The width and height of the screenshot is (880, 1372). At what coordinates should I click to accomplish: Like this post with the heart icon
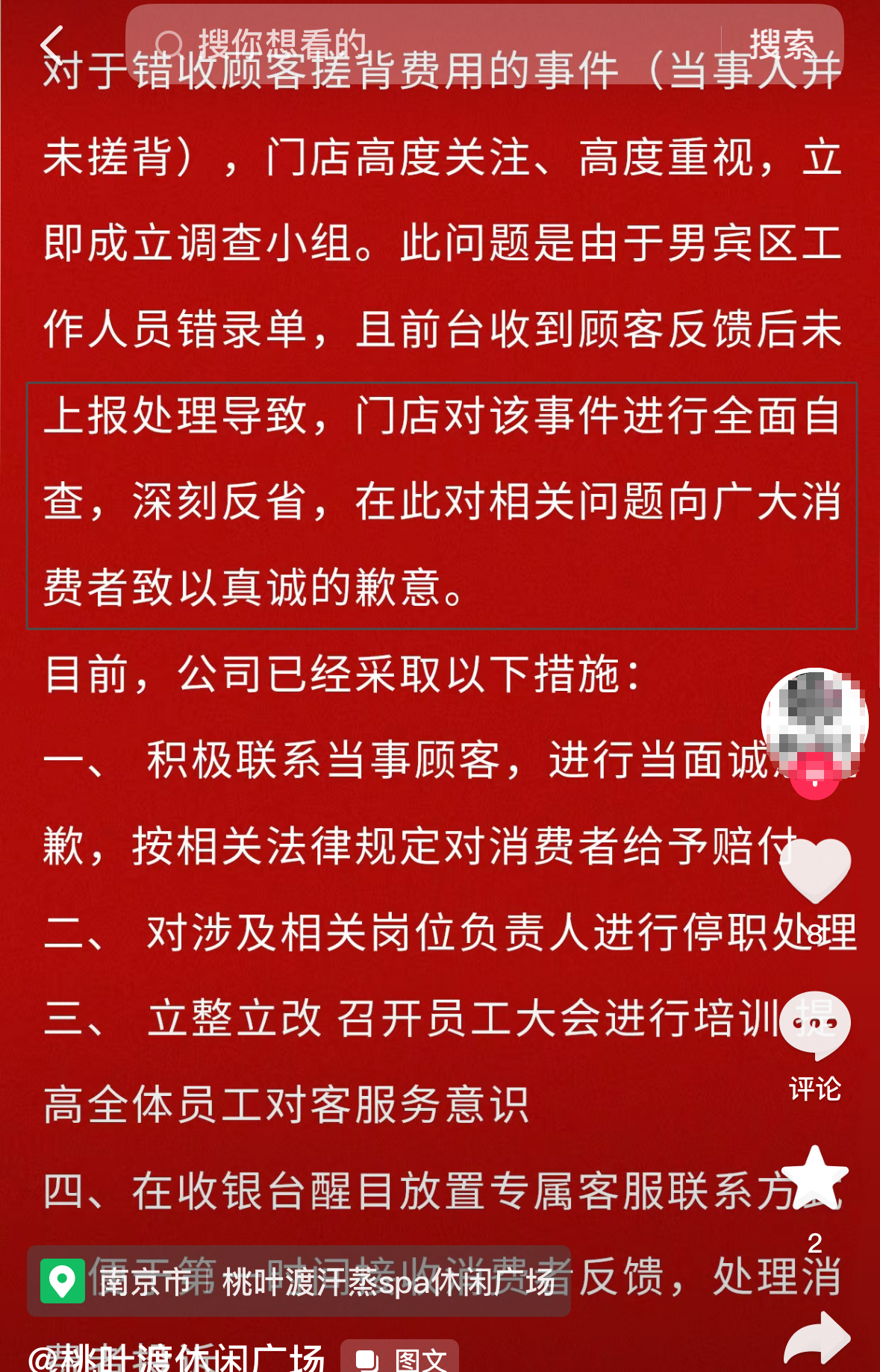(x=814, y=869)
